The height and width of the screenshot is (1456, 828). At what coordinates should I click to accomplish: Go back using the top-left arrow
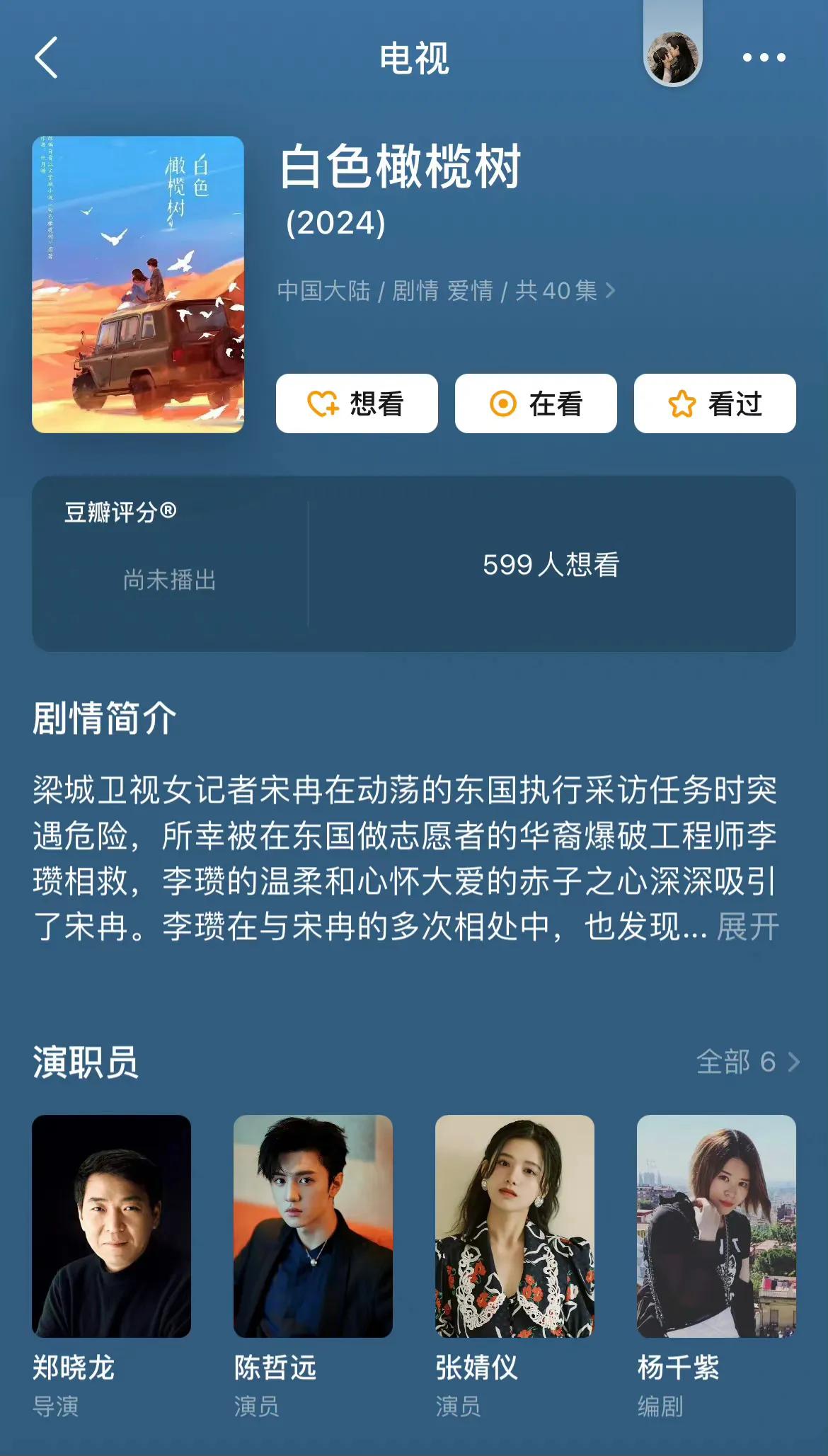click(x=47, y=57)
